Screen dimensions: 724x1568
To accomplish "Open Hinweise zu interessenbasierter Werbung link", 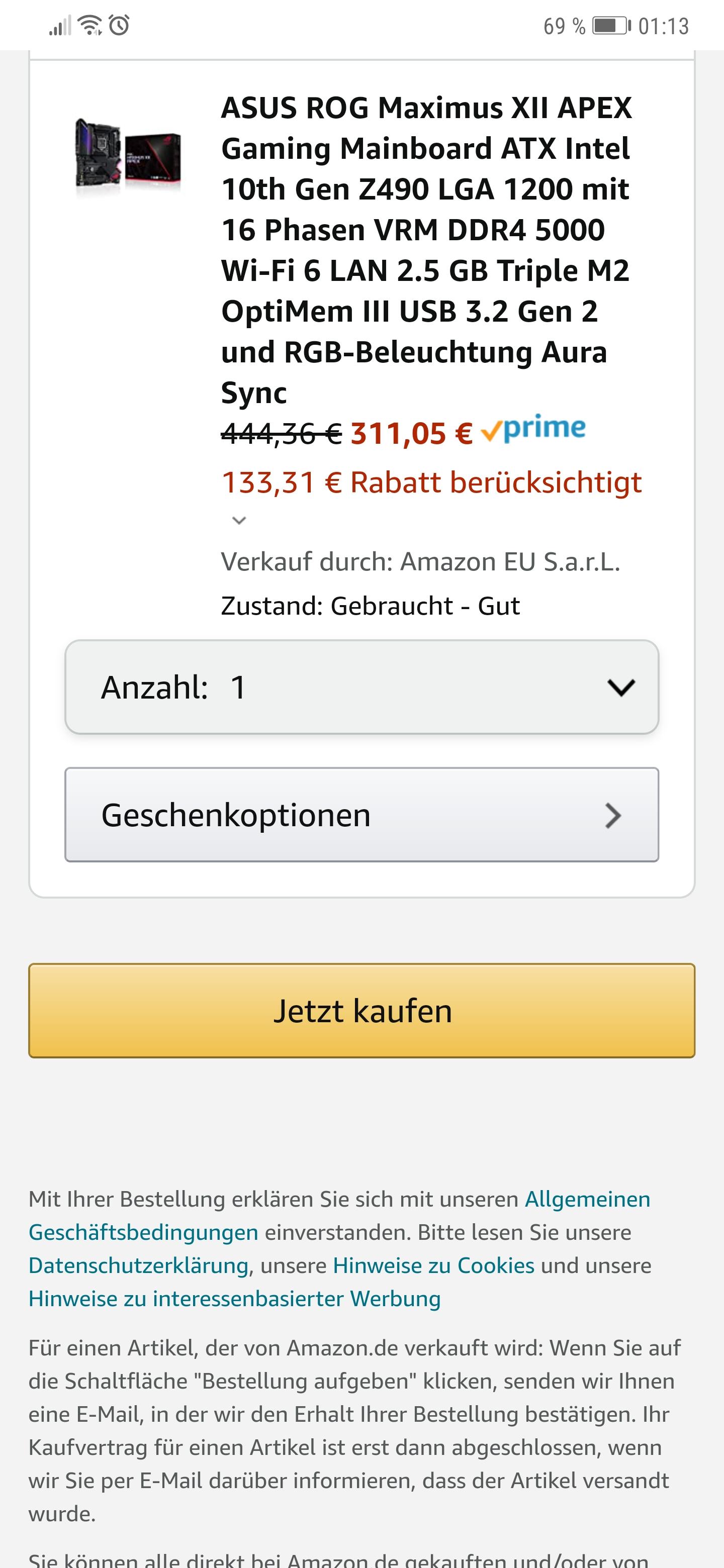I will pos(234,1298).
